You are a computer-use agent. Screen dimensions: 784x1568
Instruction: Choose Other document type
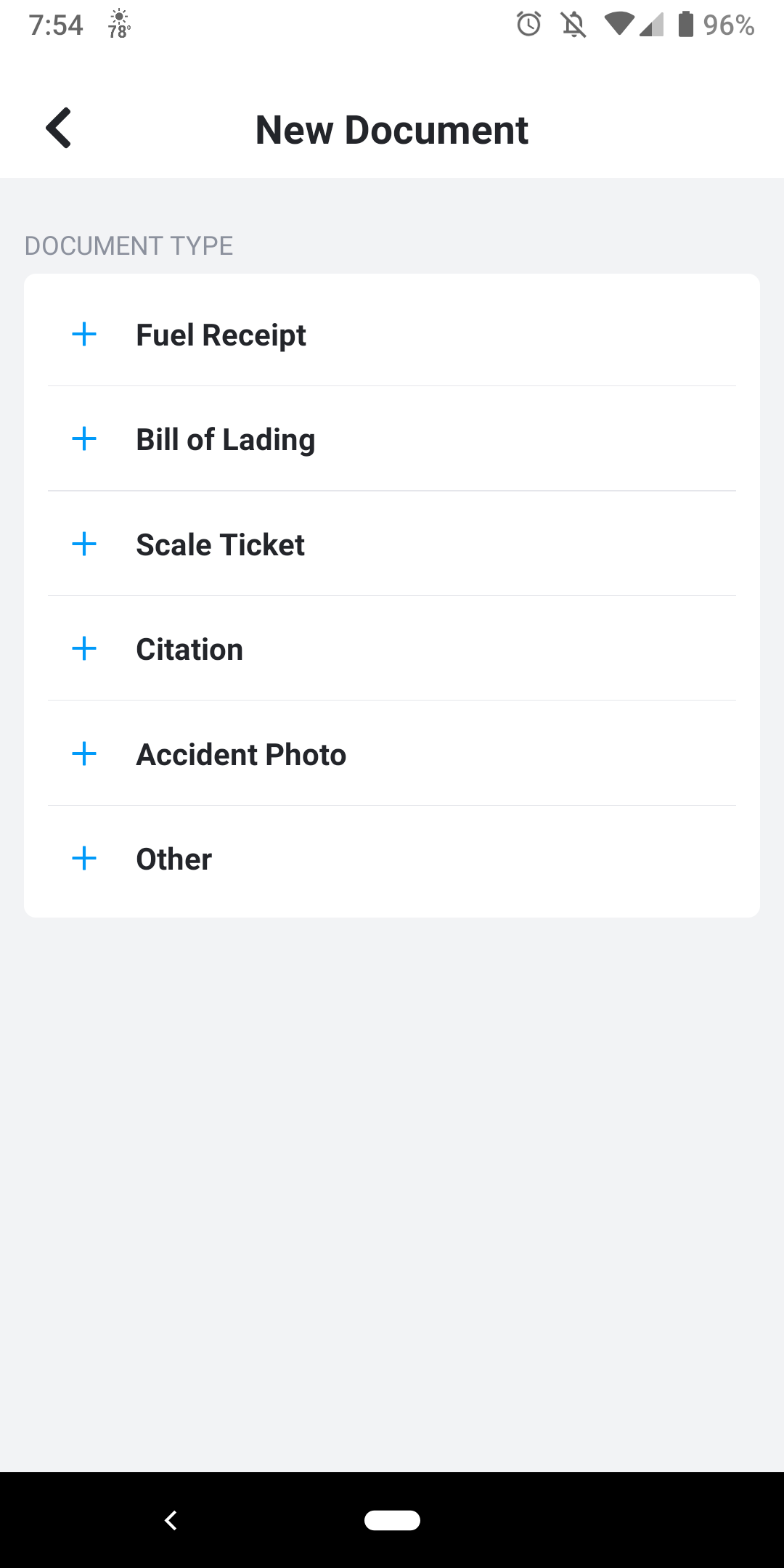click(x=392, y=858)
